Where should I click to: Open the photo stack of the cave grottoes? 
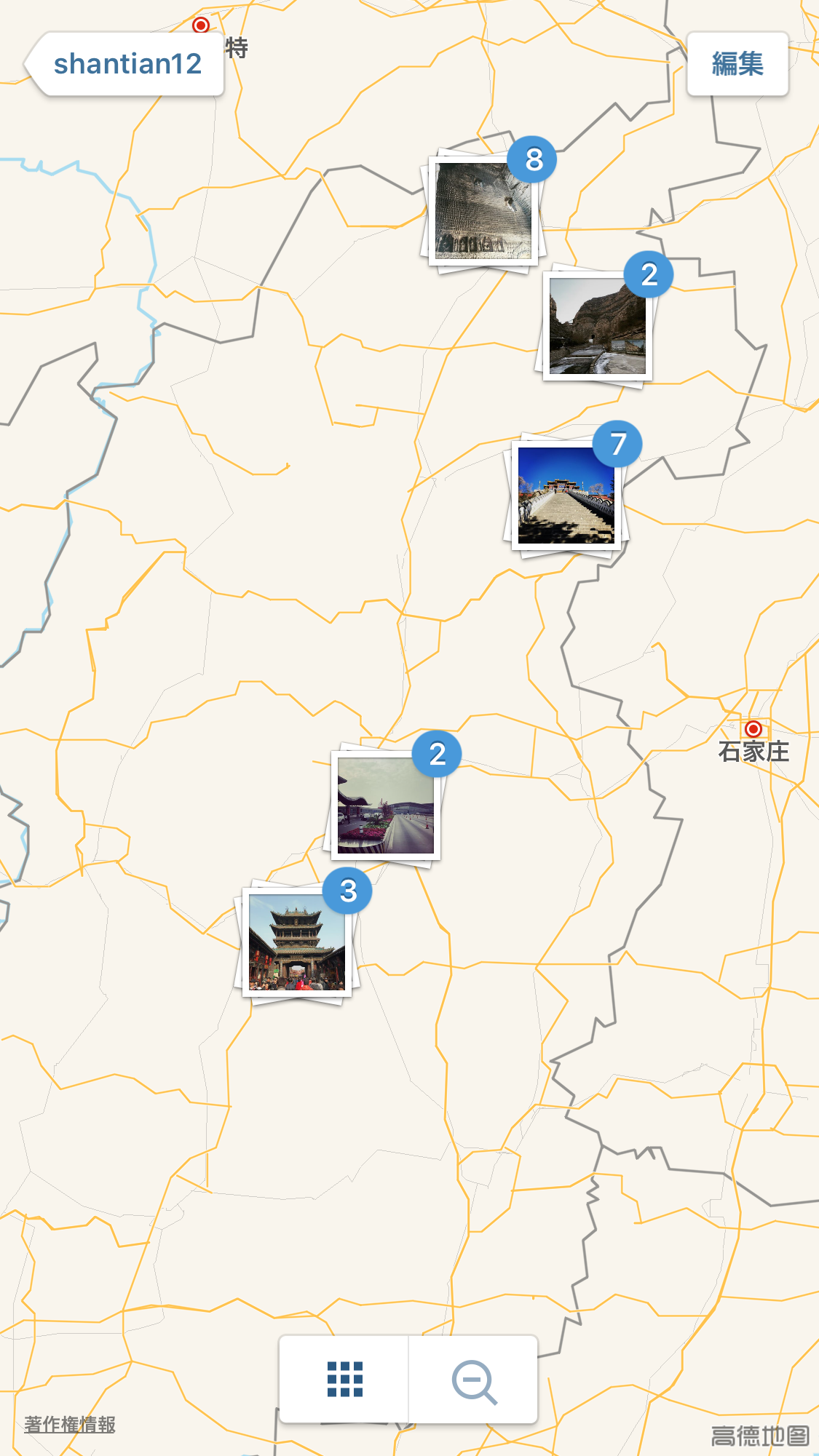(485, 211)
